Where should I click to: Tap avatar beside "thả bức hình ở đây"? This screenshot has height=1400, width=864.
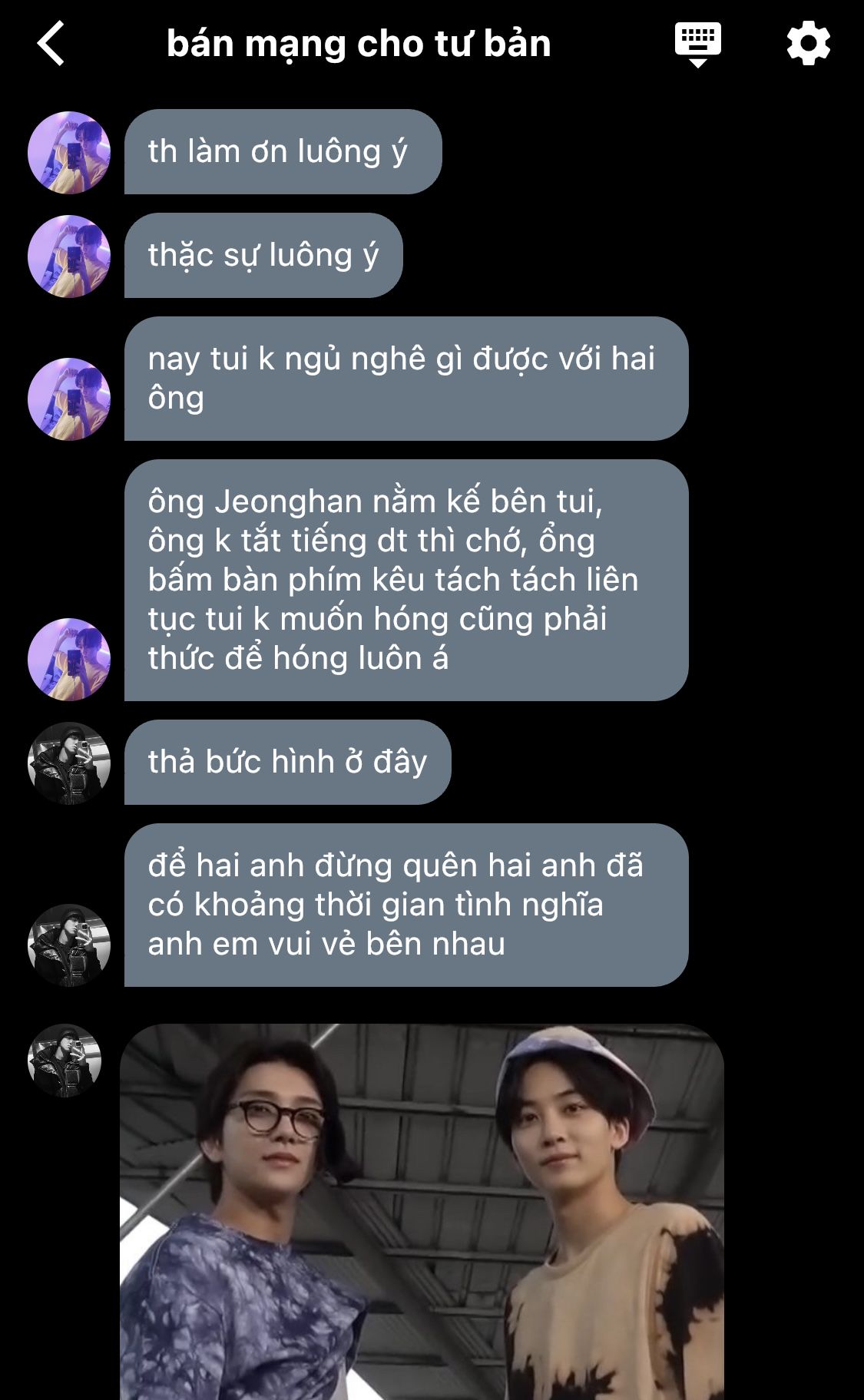pyautogui.click(x=69, y=763)
